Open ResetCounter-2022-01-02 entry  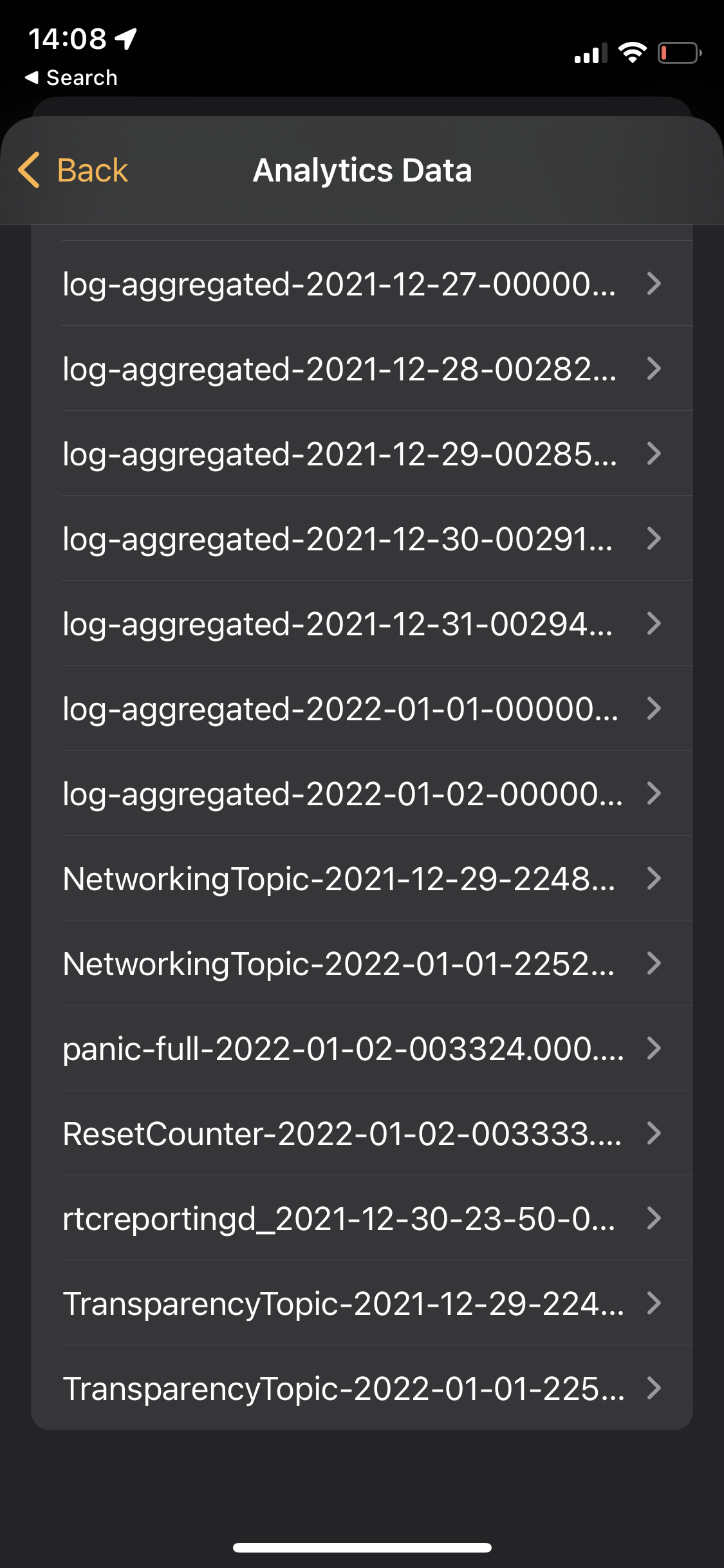click(x=362, y=1133)
